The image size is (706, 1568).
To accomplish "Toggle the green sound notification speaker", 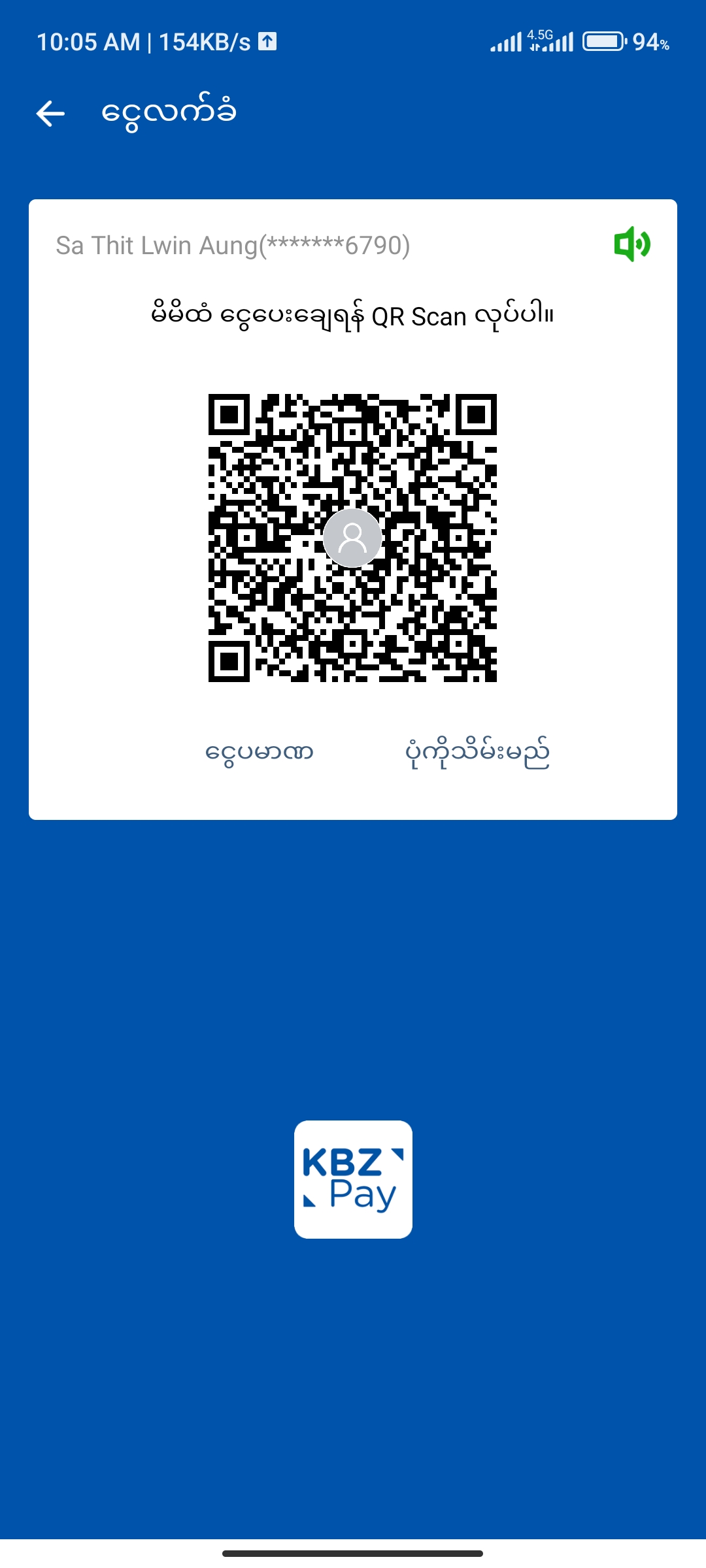I will coord(632,244).
